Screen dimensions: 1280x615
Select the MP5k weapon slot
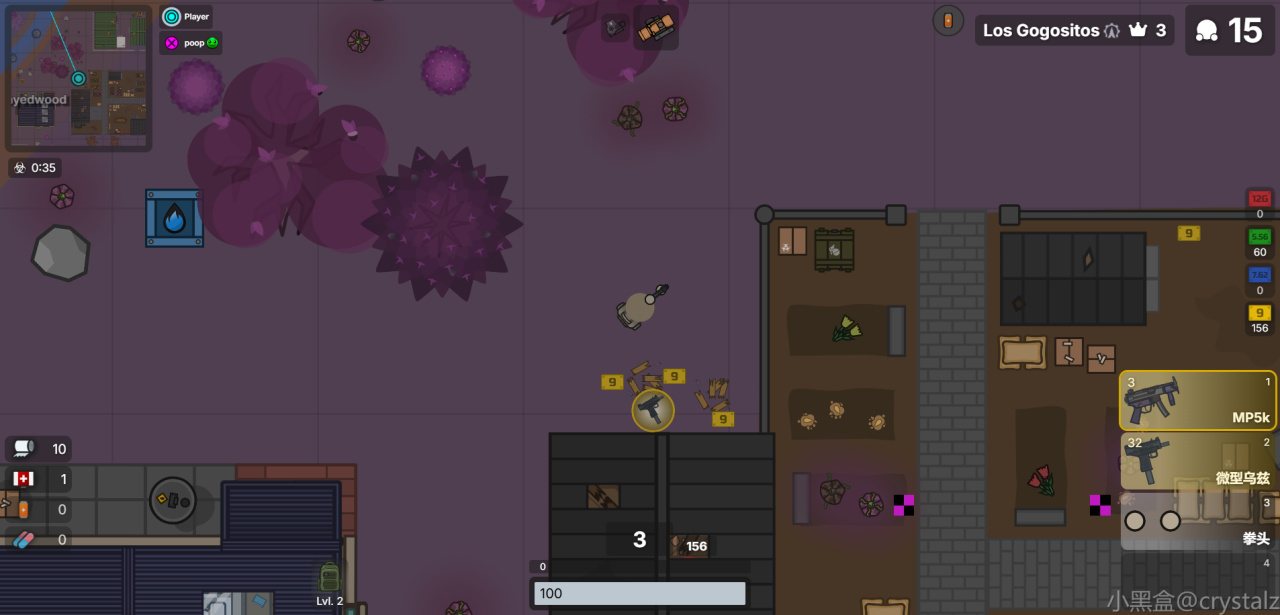pos(1197,400)
